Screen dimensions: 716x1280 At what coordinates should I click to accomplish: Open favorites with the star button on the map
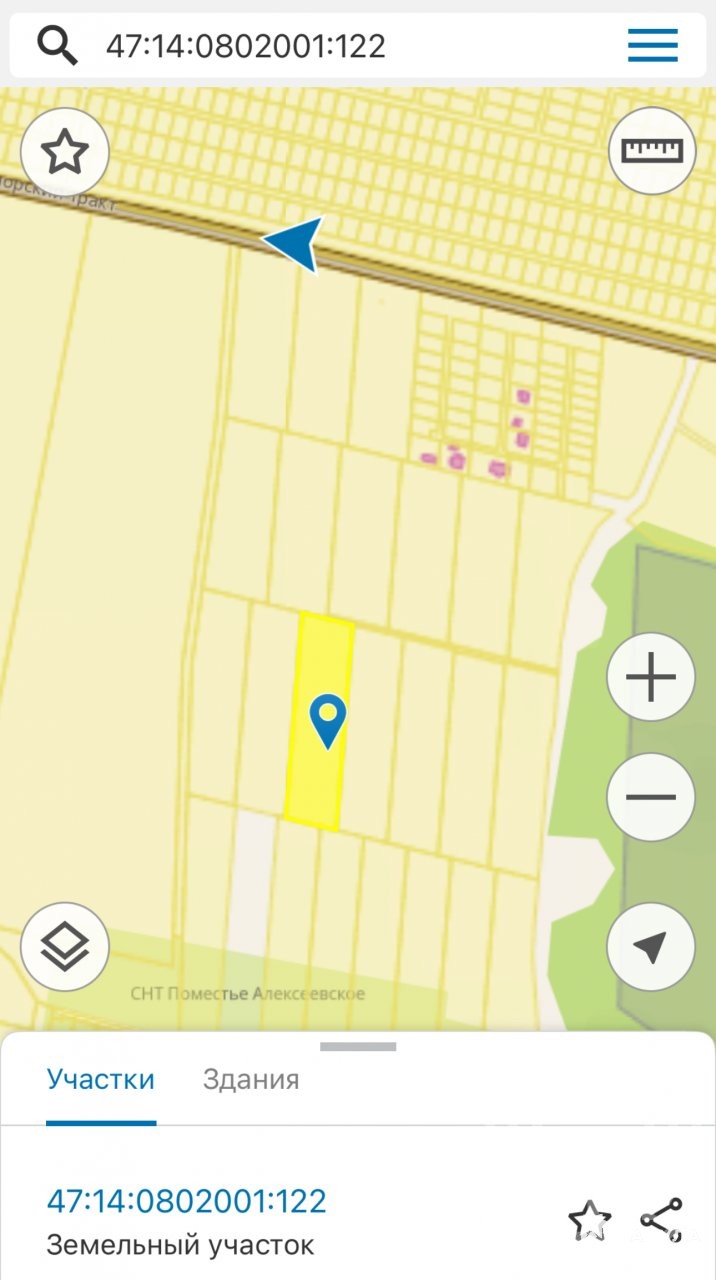tap(65, 153)
